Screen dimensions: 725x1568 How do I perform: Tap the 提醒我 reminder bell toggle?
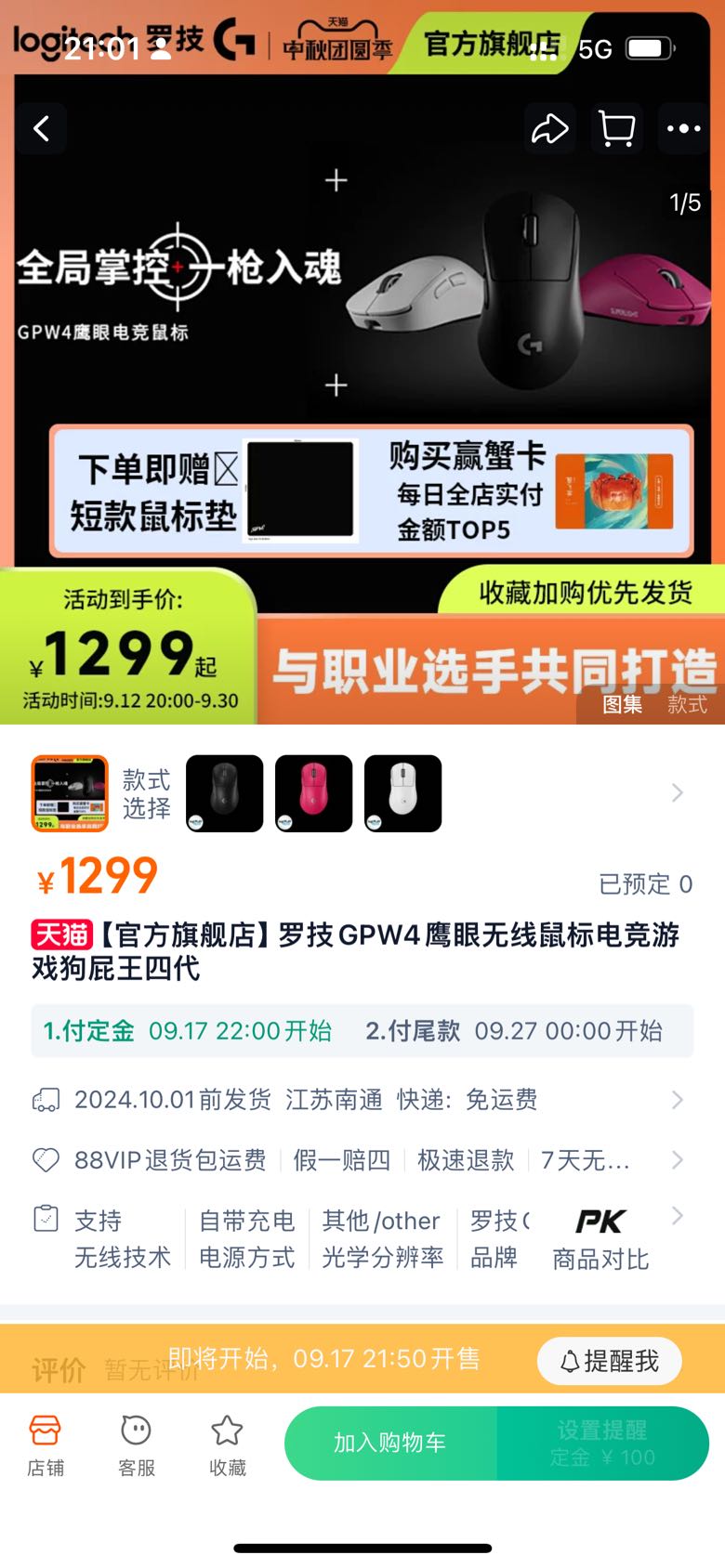point(609,1360)
